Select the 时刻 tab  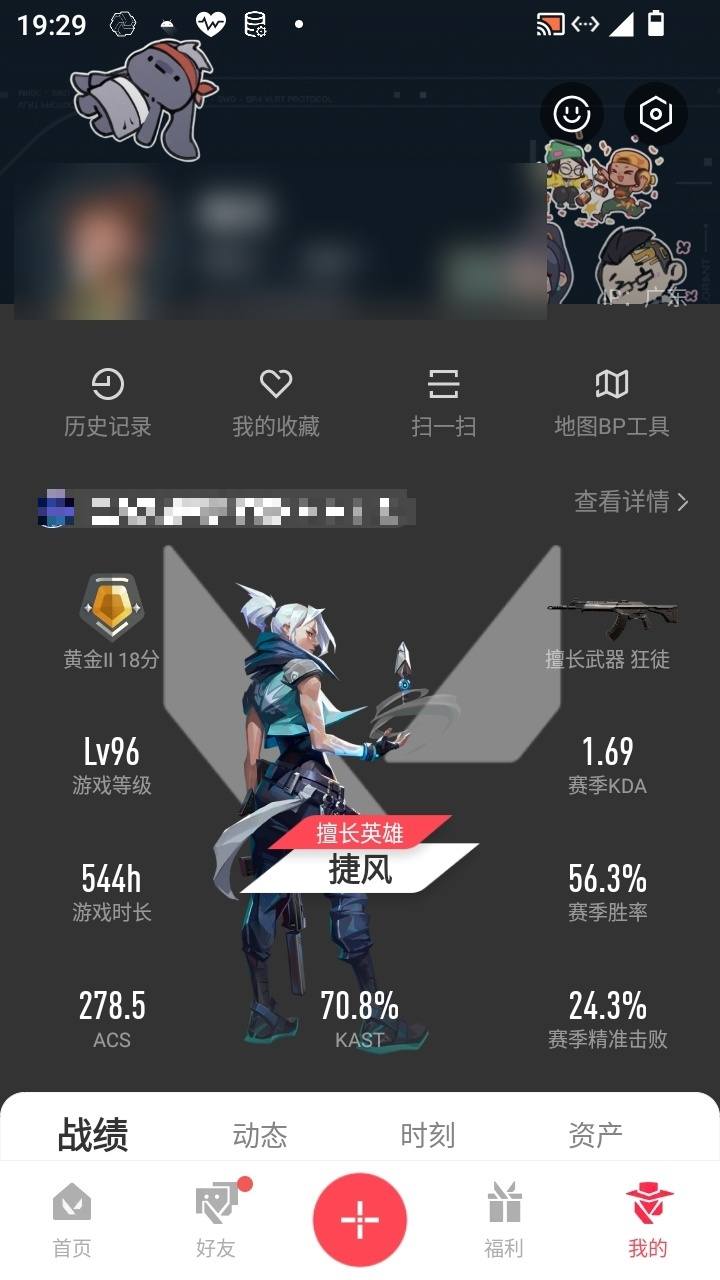point(429,1135)
